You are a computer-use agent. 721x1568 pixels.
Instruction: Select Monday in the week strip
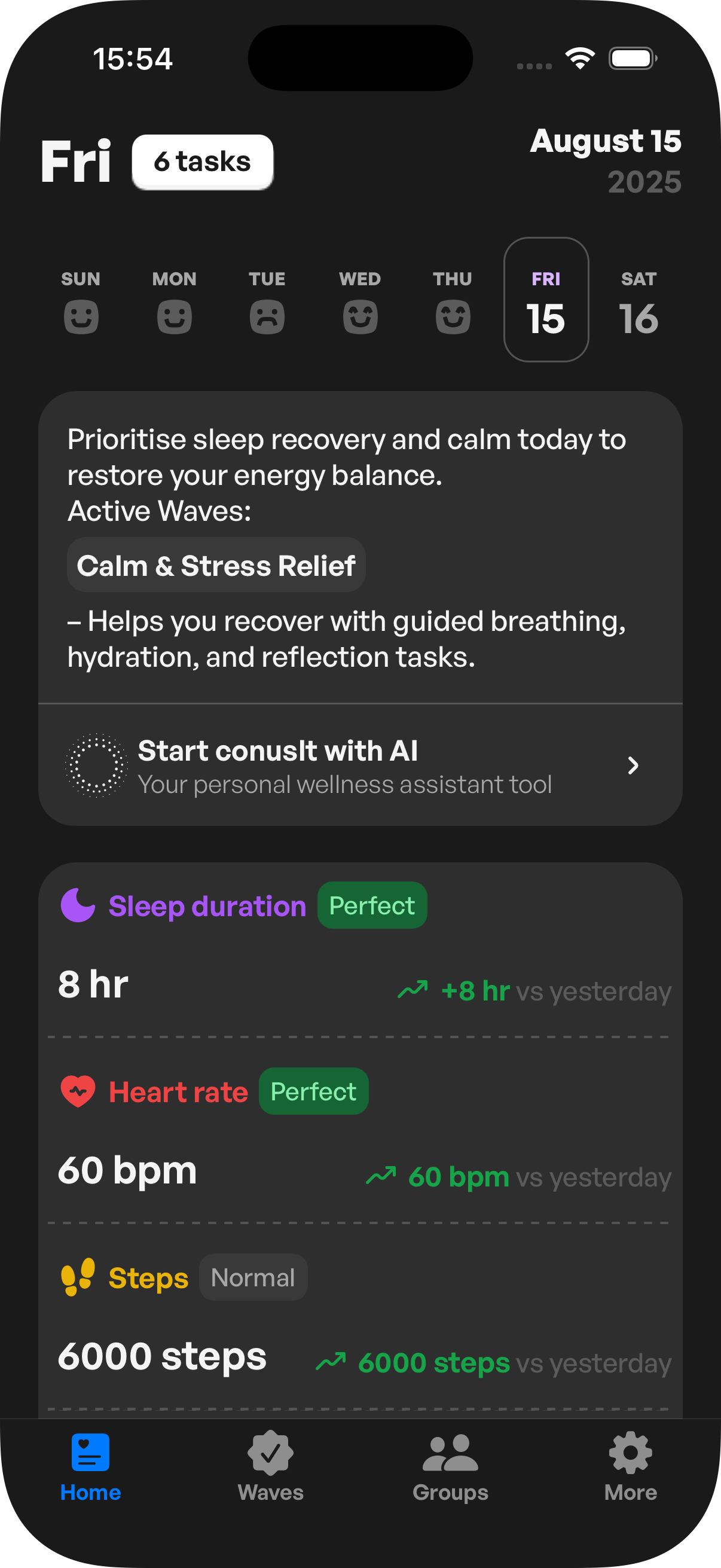(x=174, y=303)
